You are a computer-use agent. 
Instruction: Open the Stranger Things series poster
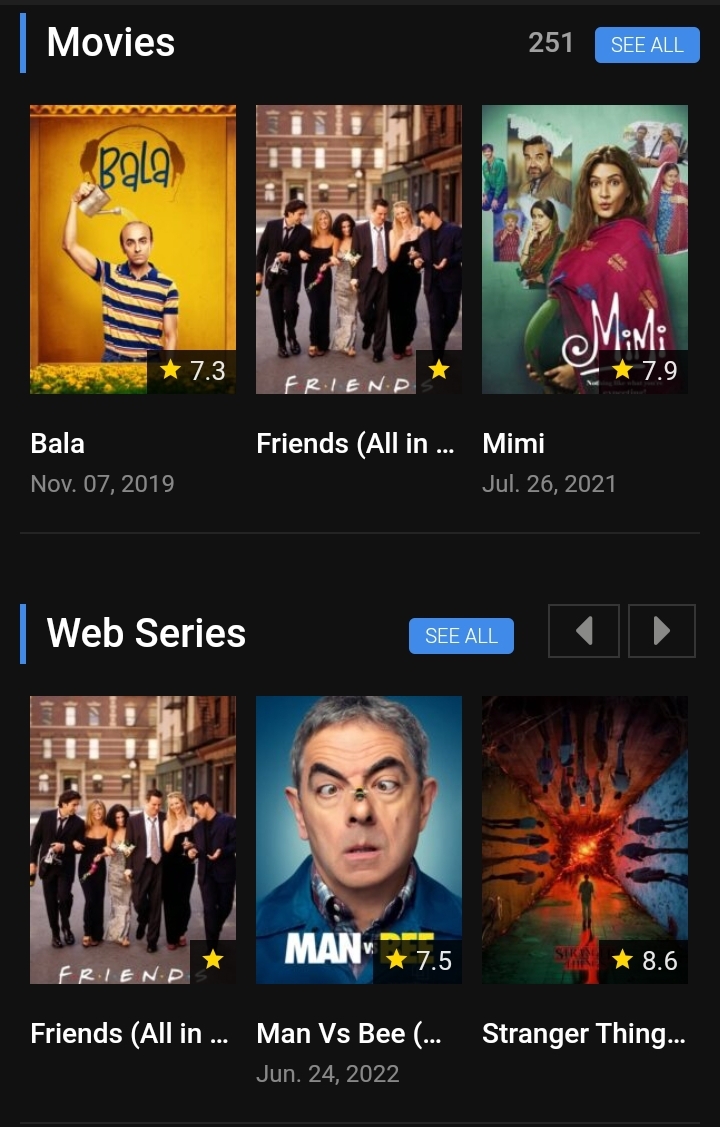point(585,840)
